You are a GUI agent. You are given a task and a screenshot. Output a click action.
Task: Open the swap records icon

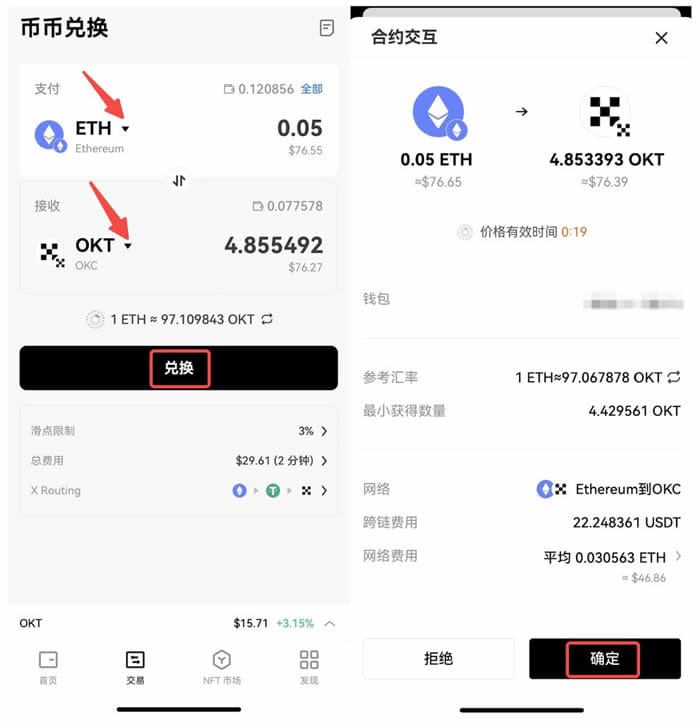pyautogui.click(x=327, y=28)
